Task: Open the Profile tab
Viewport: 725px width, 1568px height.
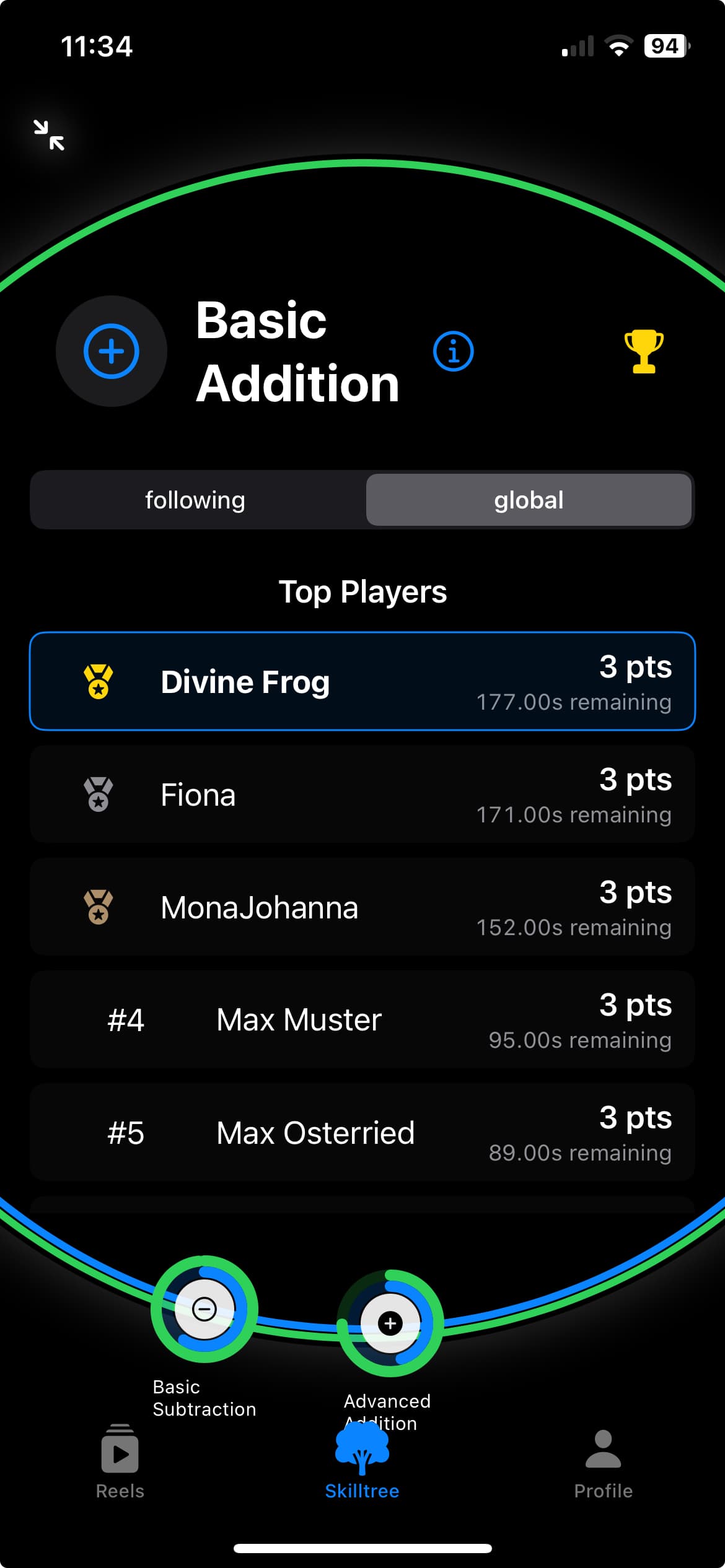Action: [603, 1463]
